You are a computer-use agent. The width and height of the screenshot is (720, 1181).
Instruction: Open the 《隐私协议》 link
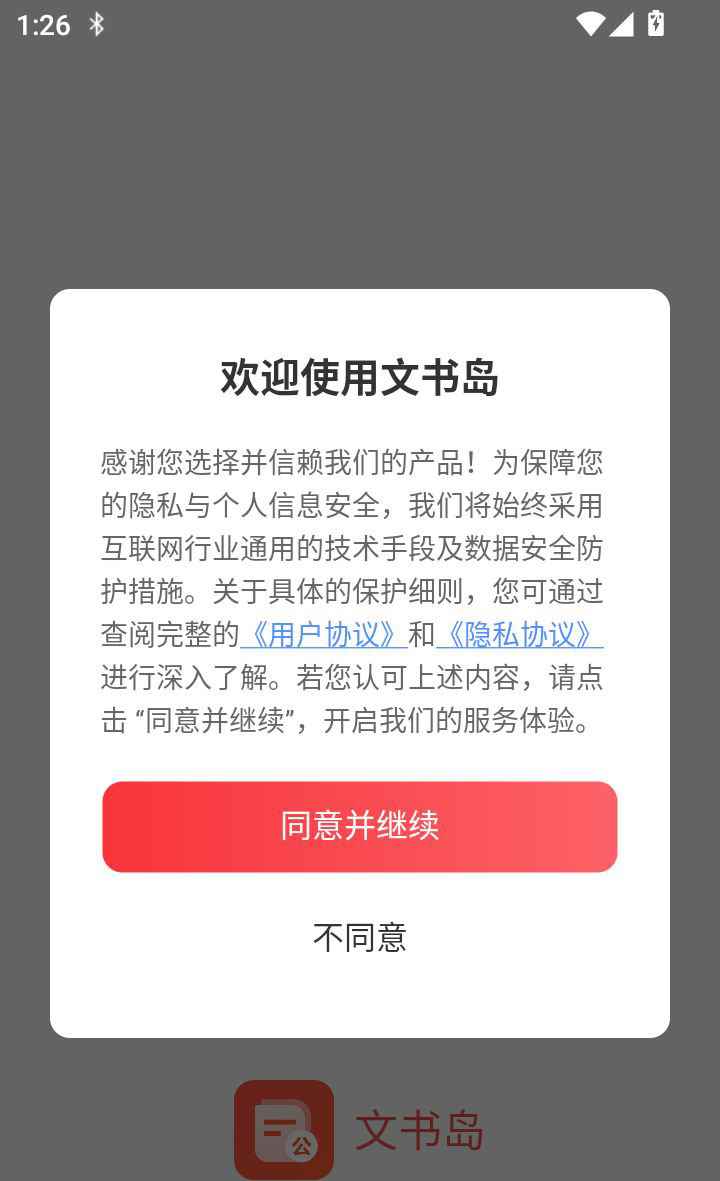click(x=519, y=635)
